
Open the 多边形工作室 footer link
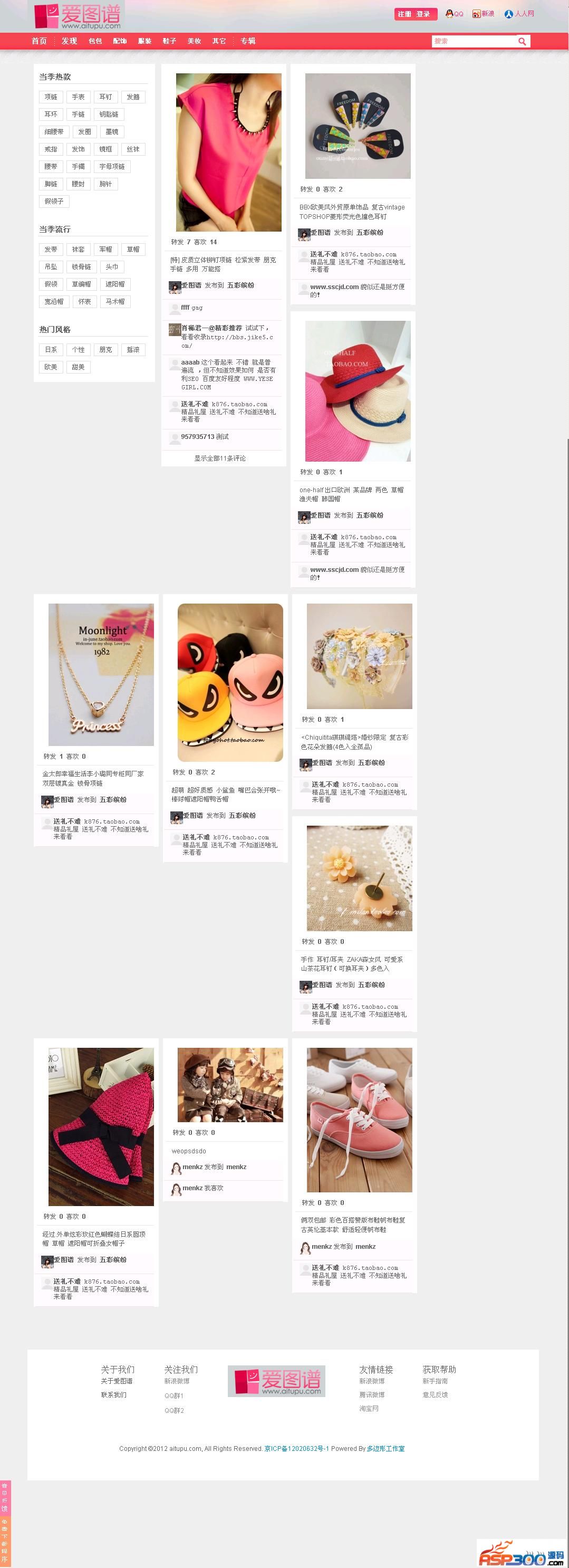point(385,1448)
